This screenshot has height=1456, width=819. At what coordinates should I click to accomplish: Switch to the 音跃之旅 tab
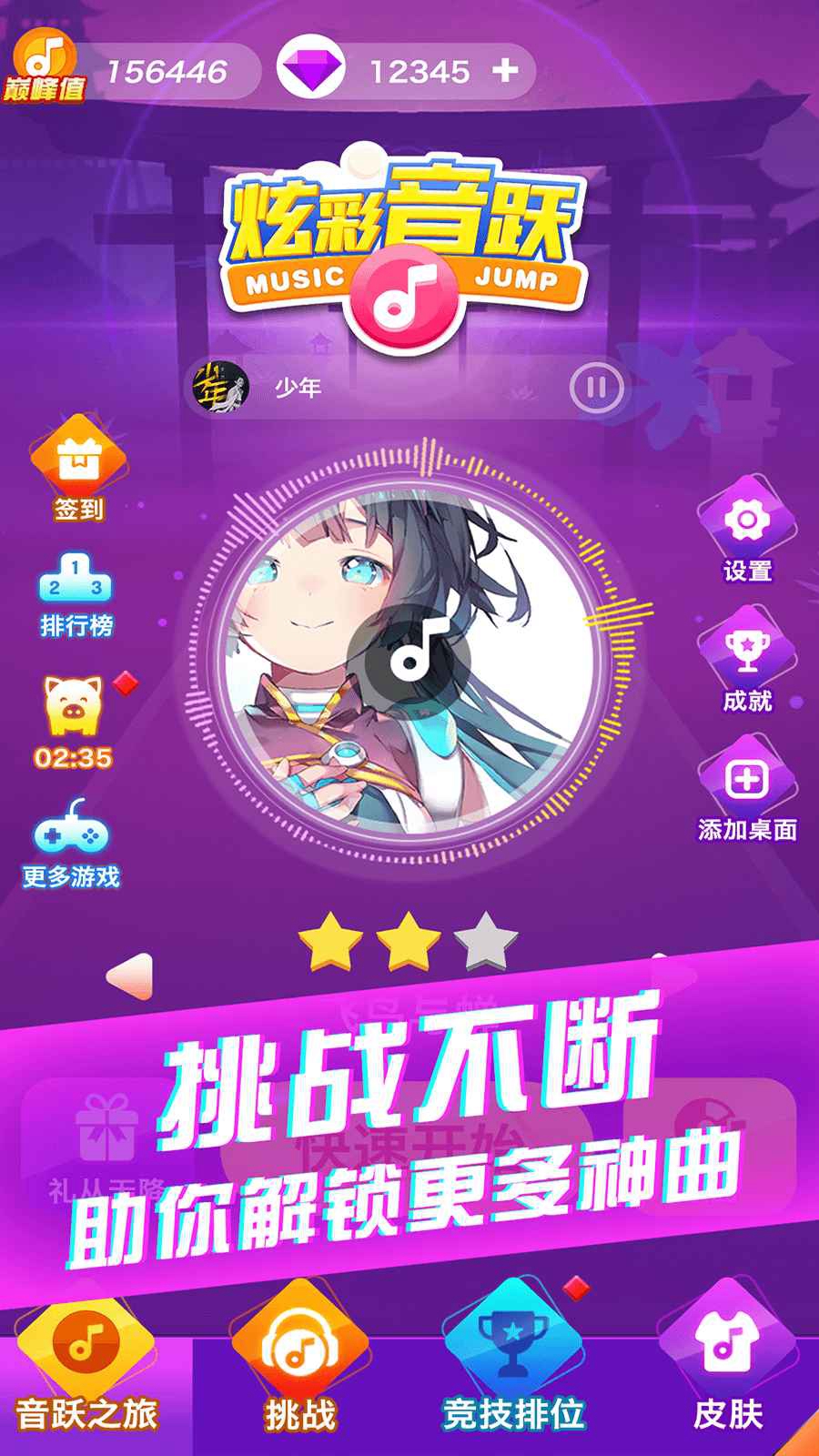[86, 1365]
